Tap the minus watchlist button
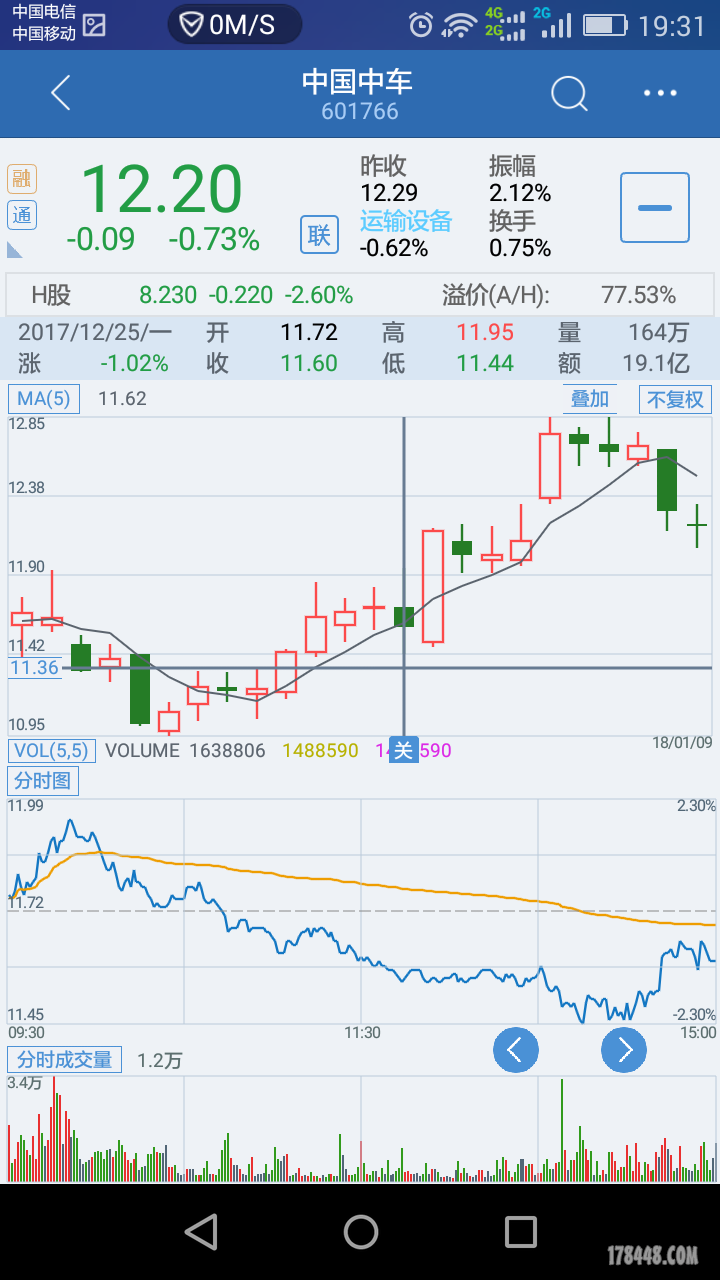 click(655, 208)
